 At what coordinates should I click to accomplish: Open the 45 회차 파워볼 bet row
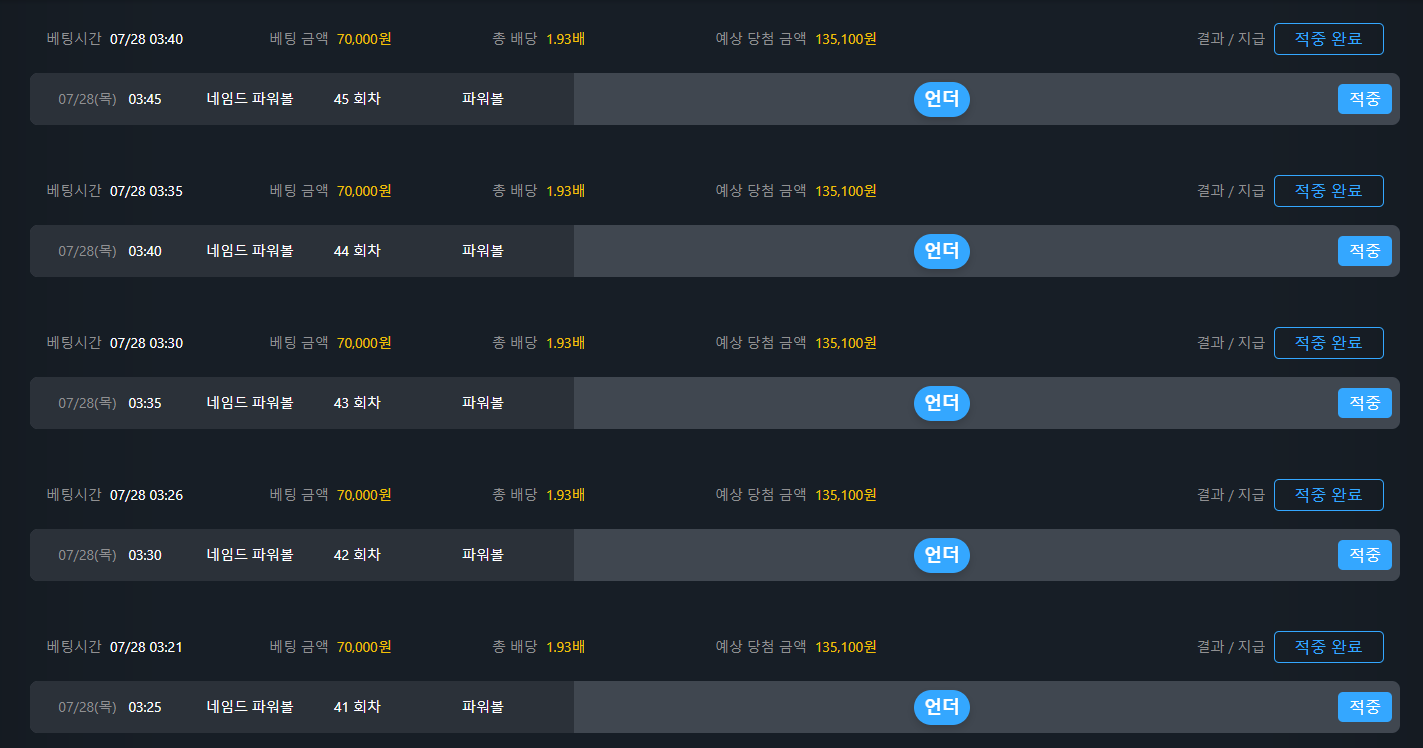[715, 99]
